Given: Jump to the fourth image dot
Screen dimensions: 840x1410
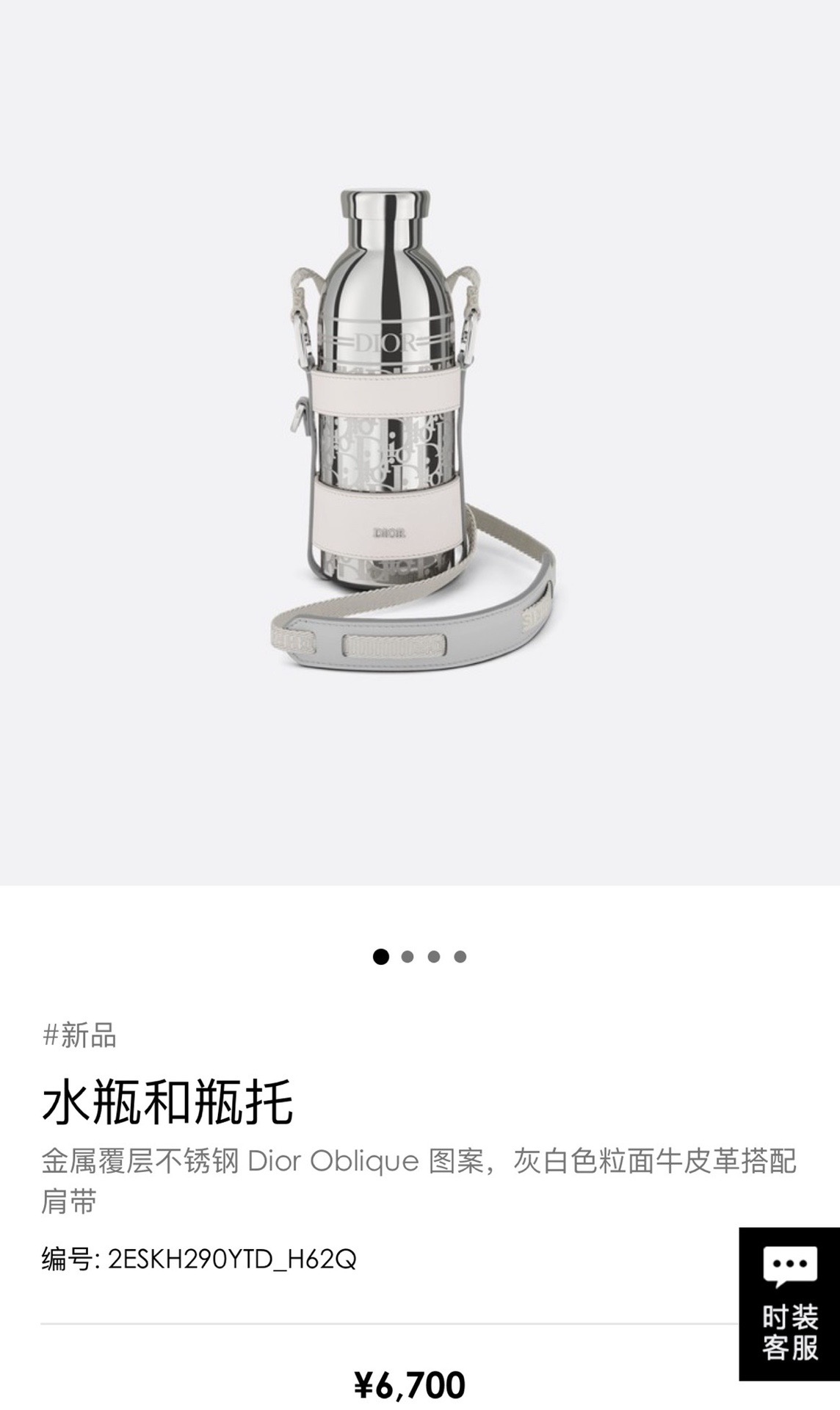Looking at the screenshot, I should tap(460, 956).
